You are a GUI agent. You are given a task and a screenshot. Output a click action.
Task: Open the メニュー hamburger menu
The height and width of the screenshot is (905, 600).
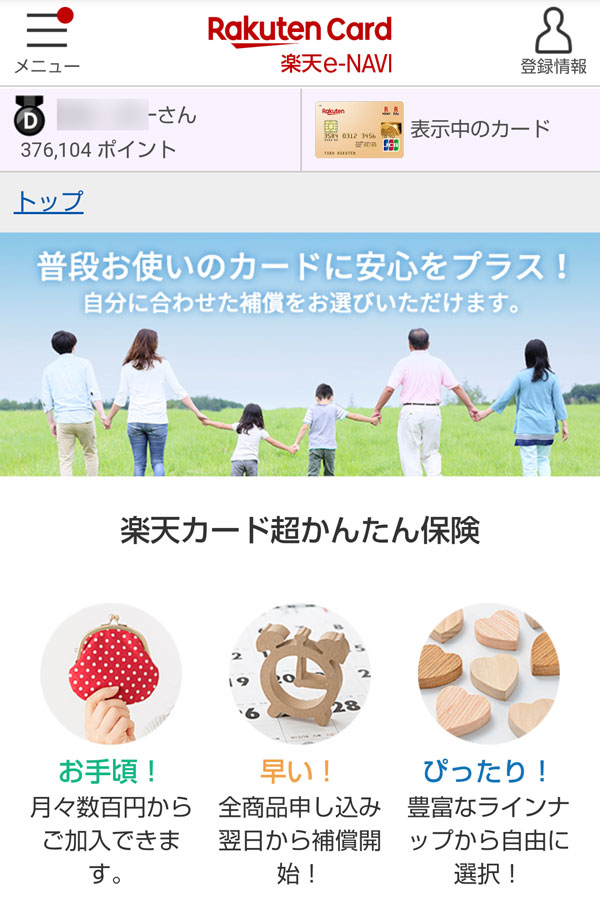click(x=46, y=41)
